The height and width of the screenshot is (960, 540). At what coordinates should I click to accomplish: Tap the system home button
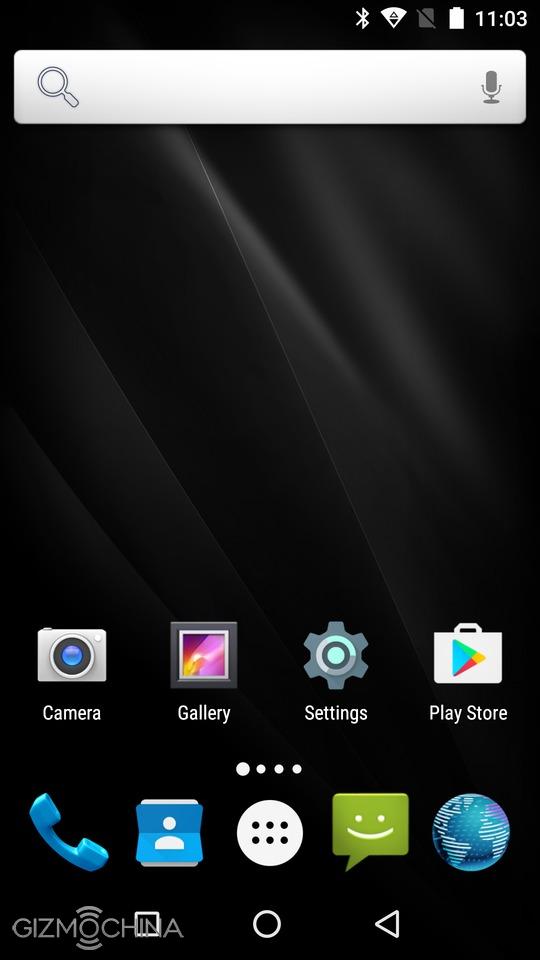pos(267,924)
